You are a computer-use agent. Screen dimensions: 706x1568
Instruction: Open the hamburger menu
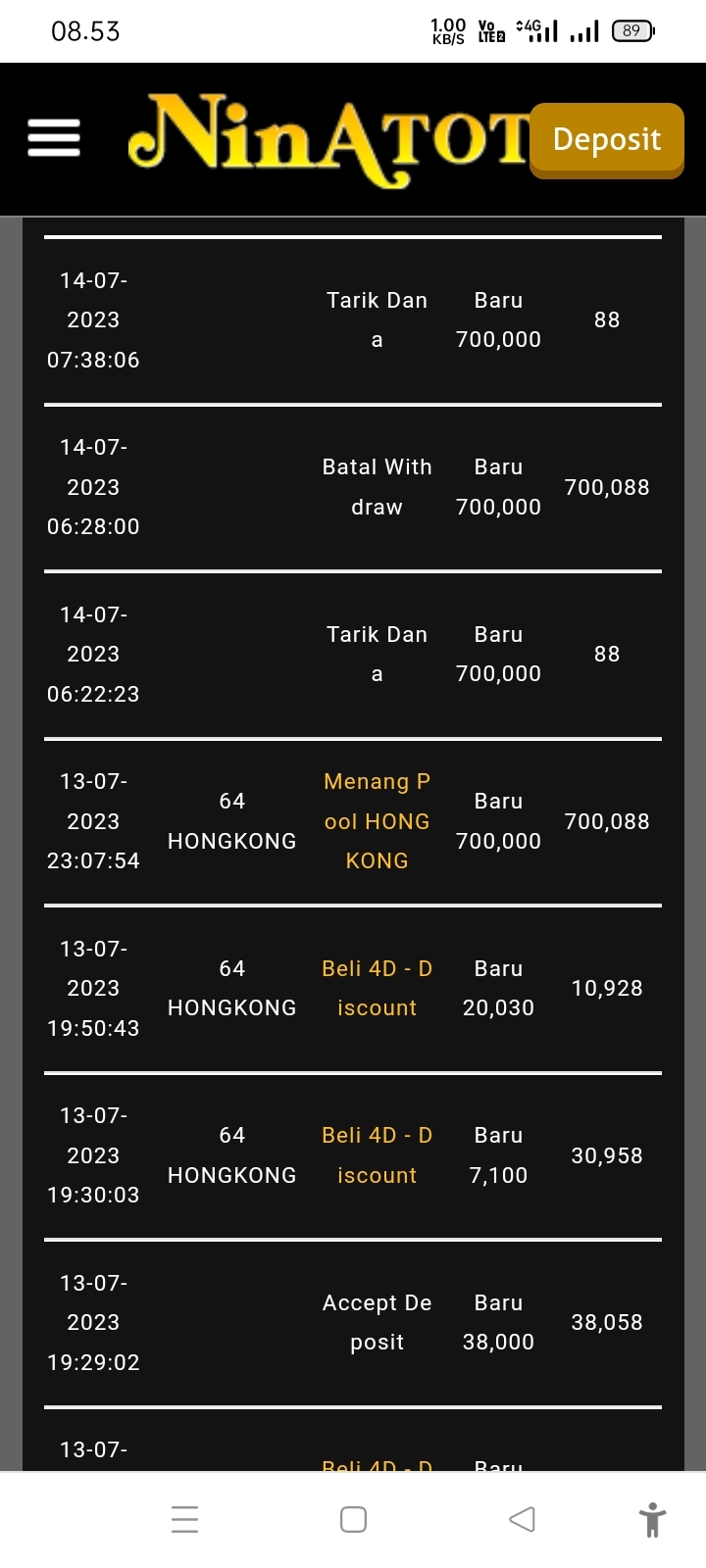[54, 138]
